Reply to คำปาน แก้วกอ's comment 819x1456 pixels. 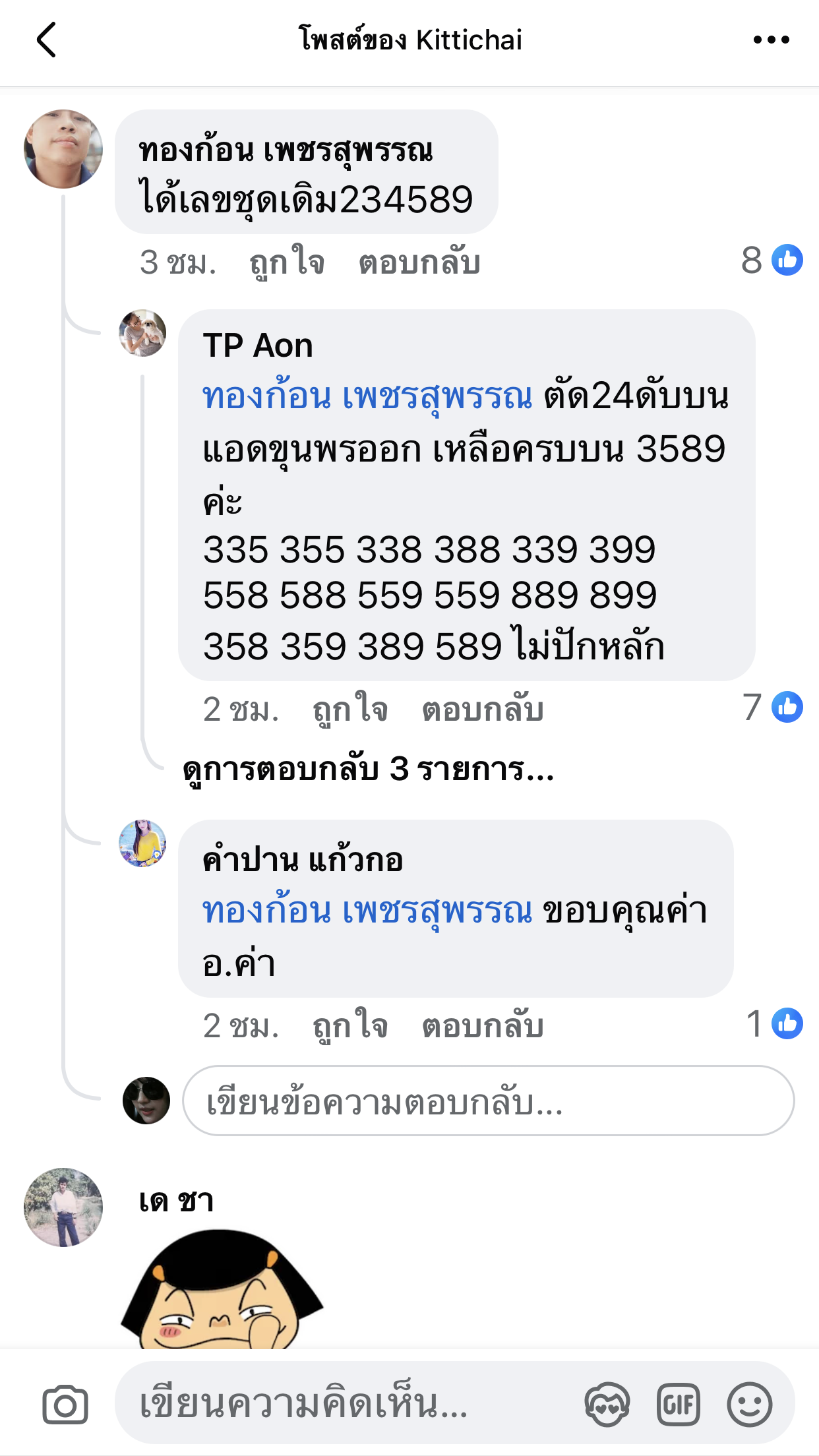tap(483, 1026)
